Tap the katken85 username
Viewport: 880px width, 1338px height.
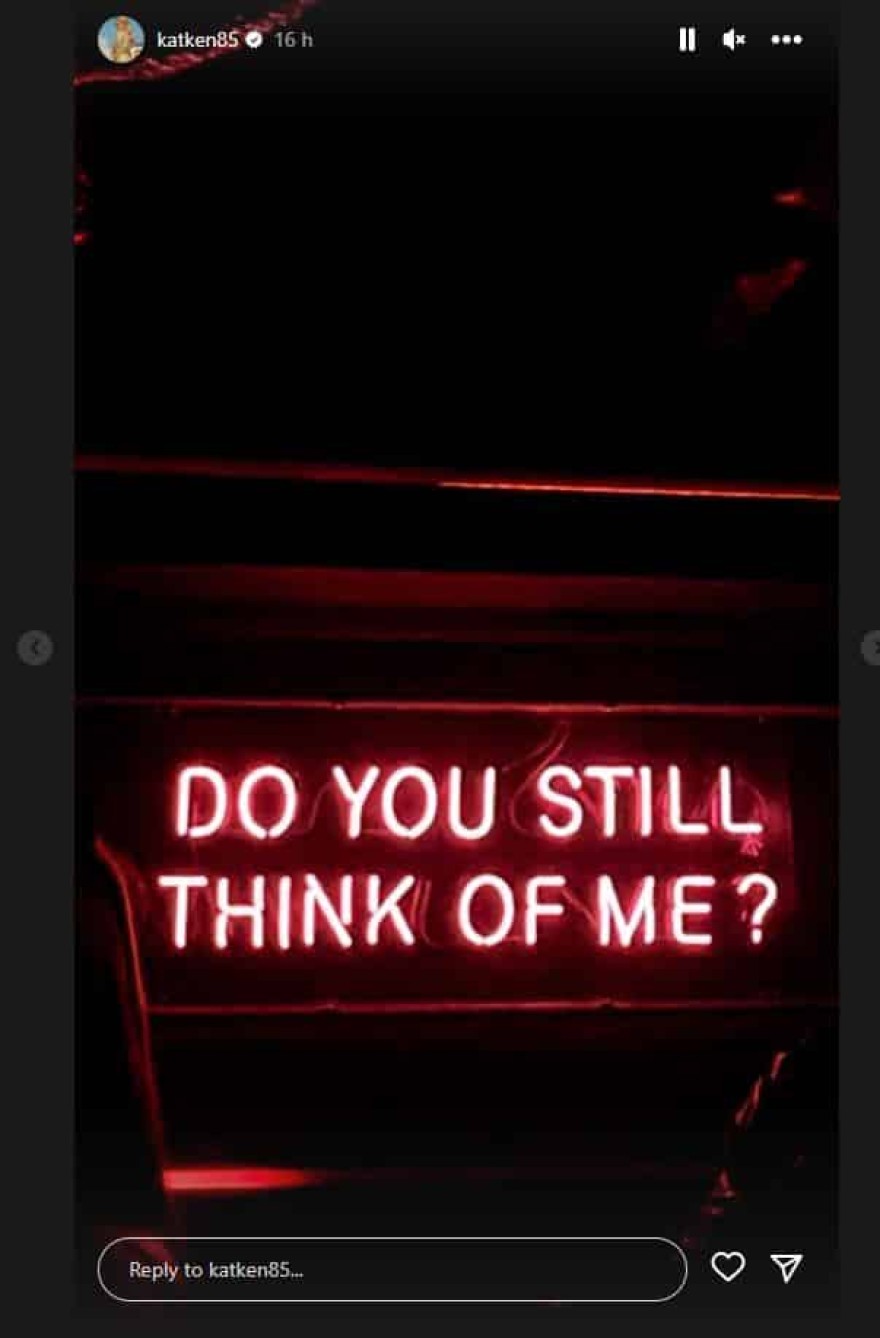197,40
